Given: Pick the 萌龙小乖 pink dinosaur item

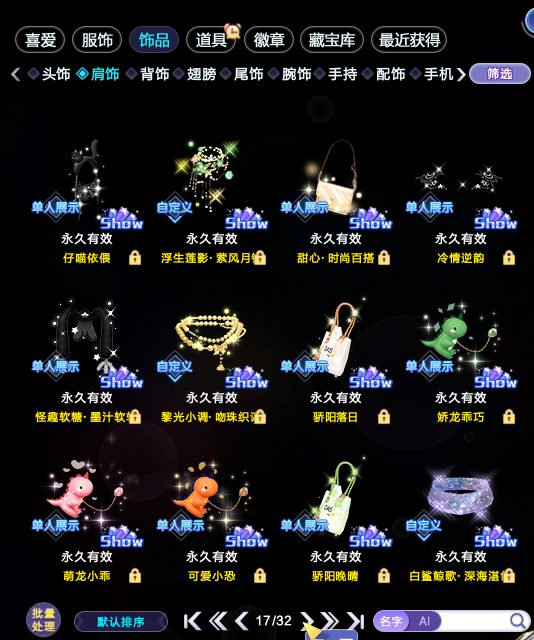Looking at the screenshot, I should click(87, 520).
